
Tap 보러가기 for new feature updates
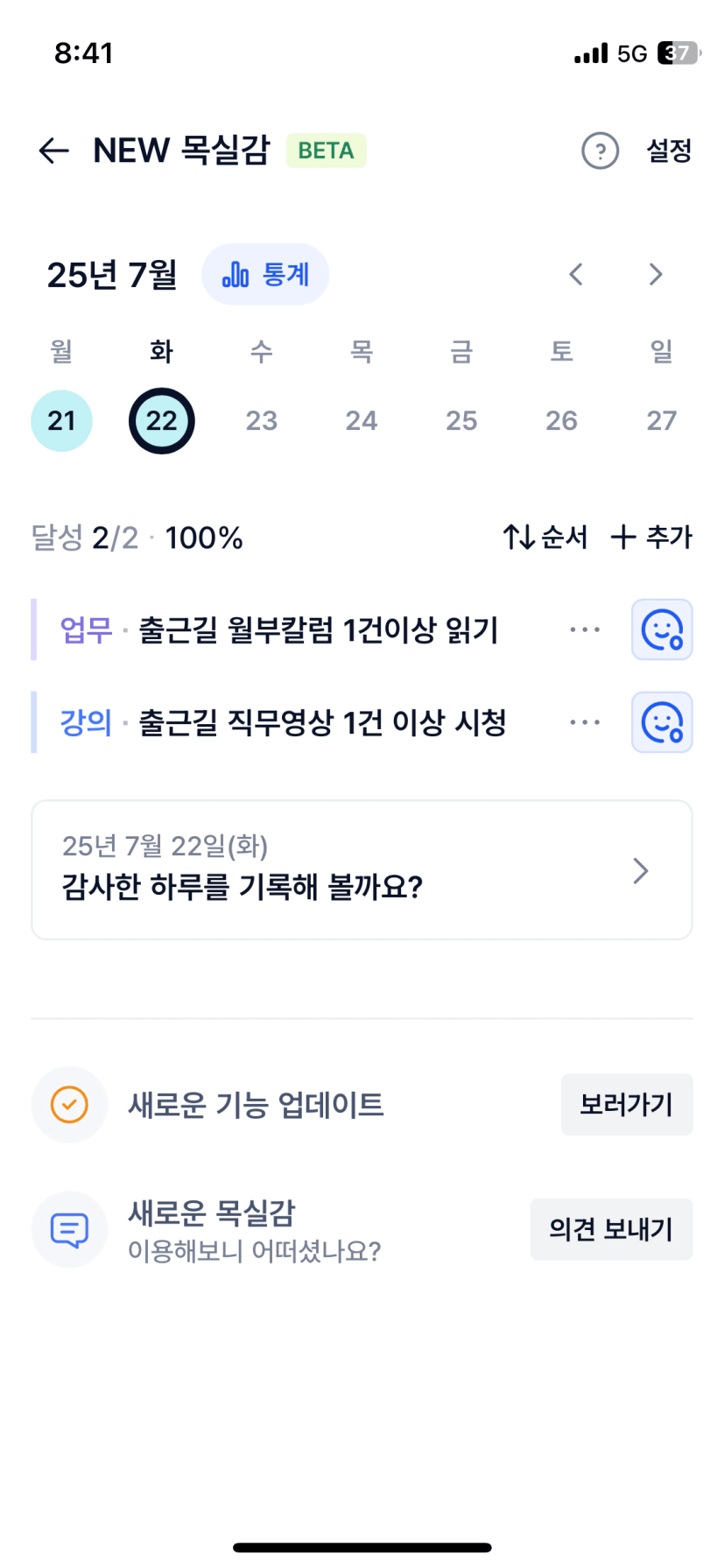coord(627,1104)
